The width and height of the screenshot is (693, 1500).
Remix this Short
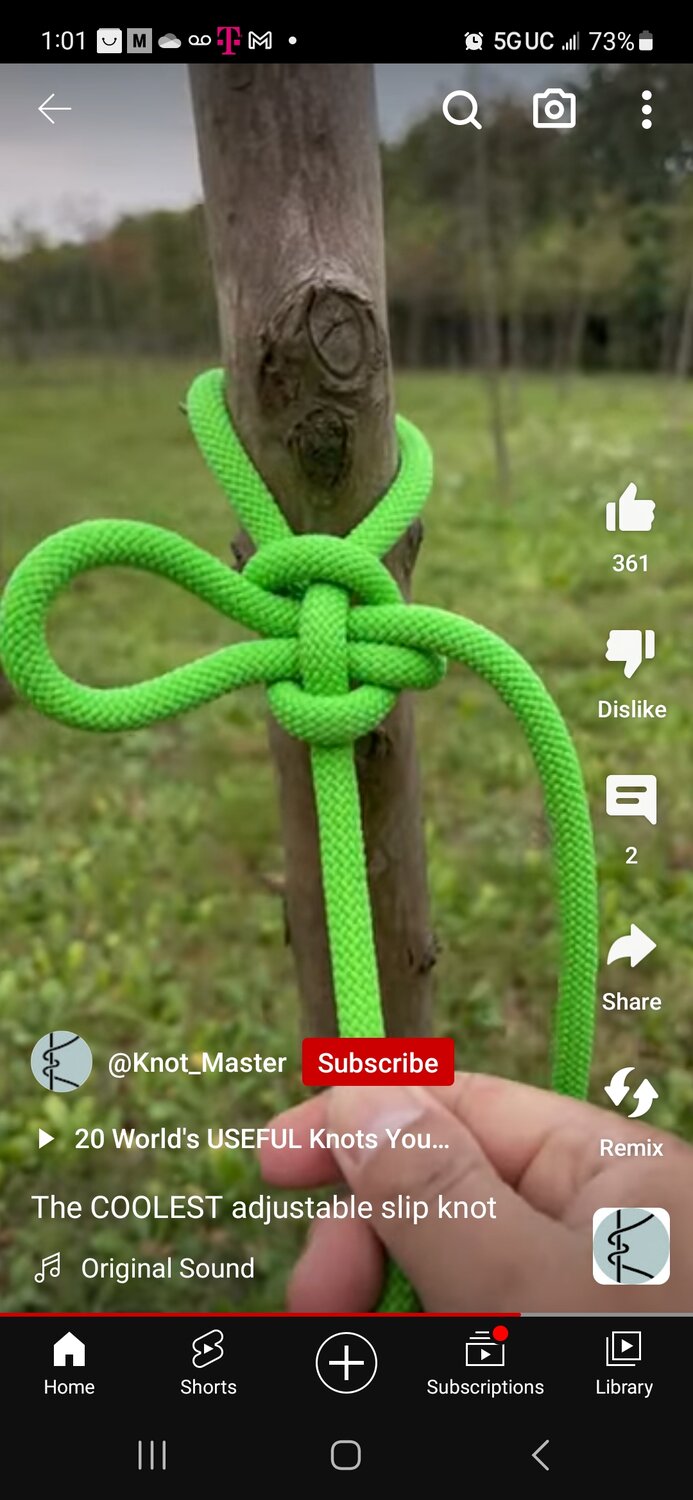631,1093
